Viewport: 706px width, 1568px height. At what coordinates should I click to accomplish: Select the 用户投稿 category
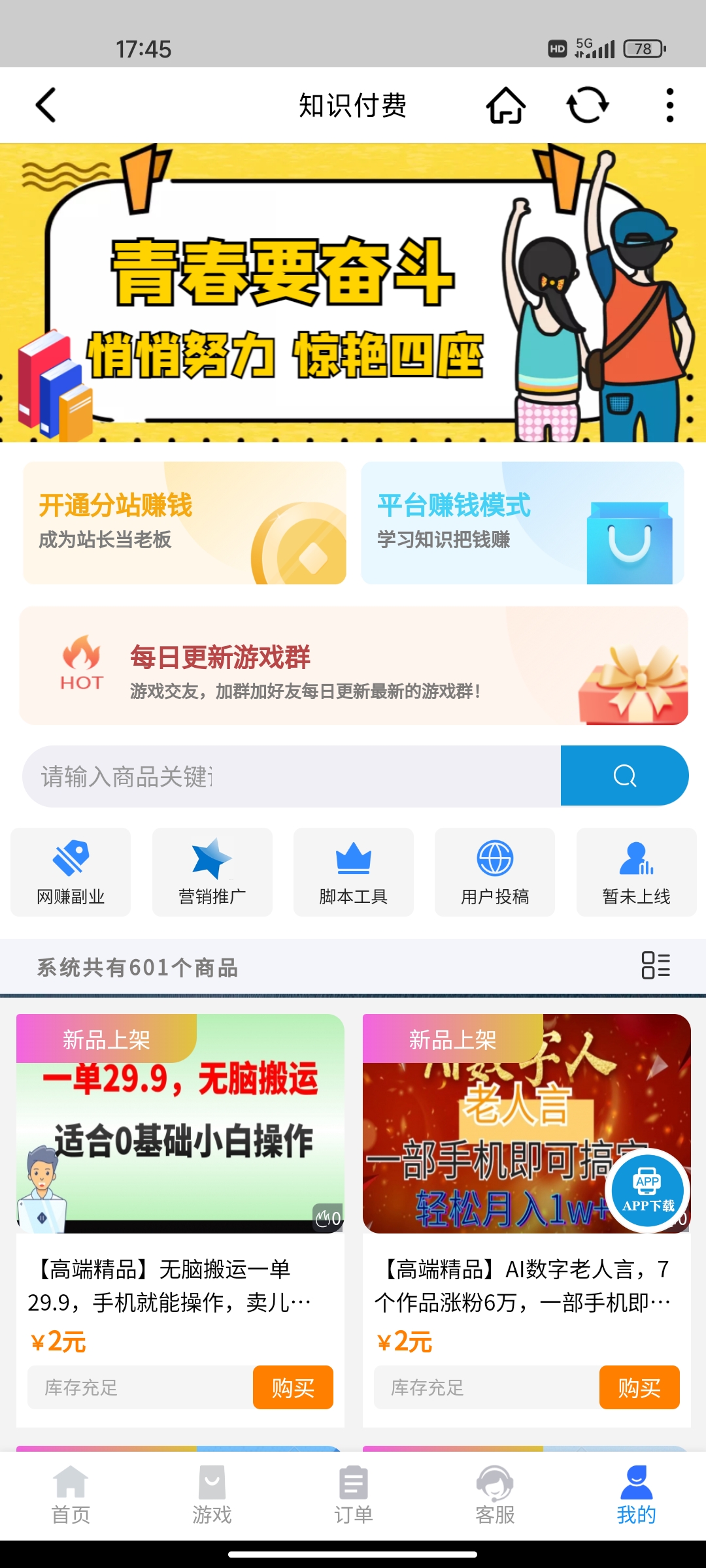point(495,872)
